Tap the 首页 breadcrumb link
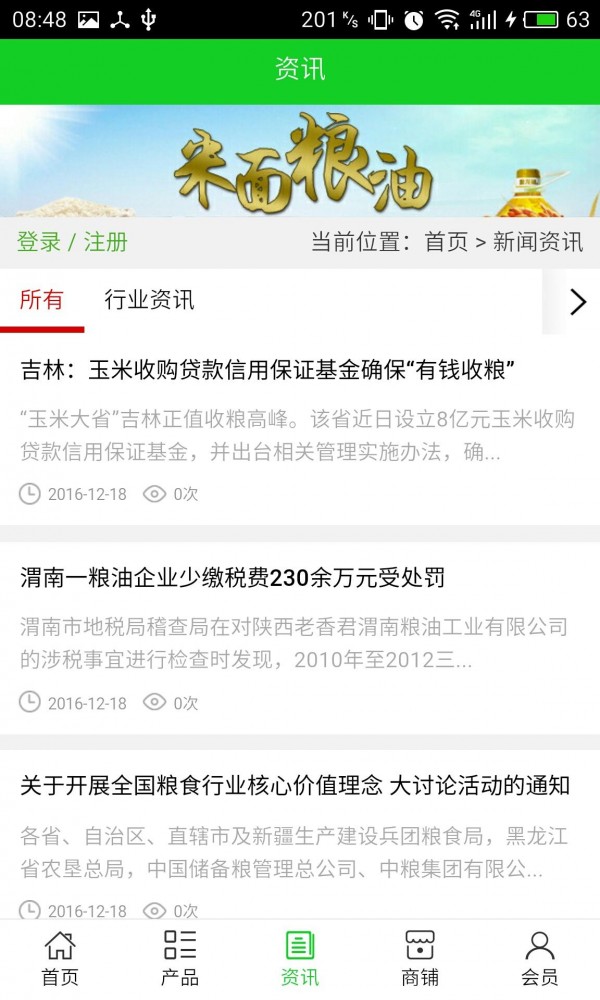 (446, 242)
